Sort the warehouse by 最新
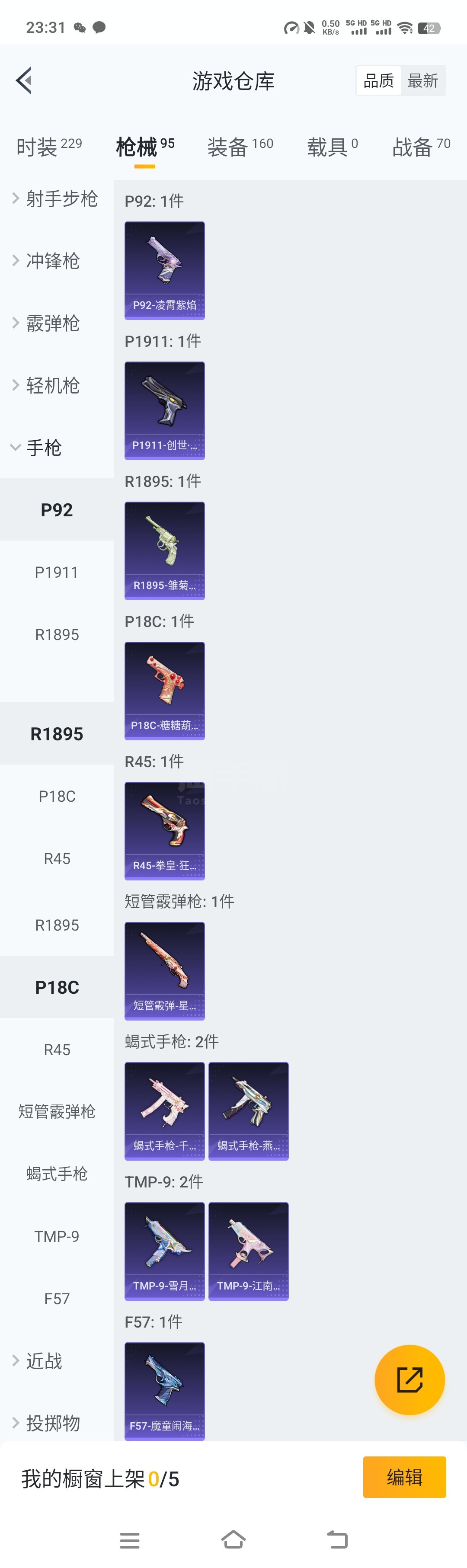 point(422,81)
